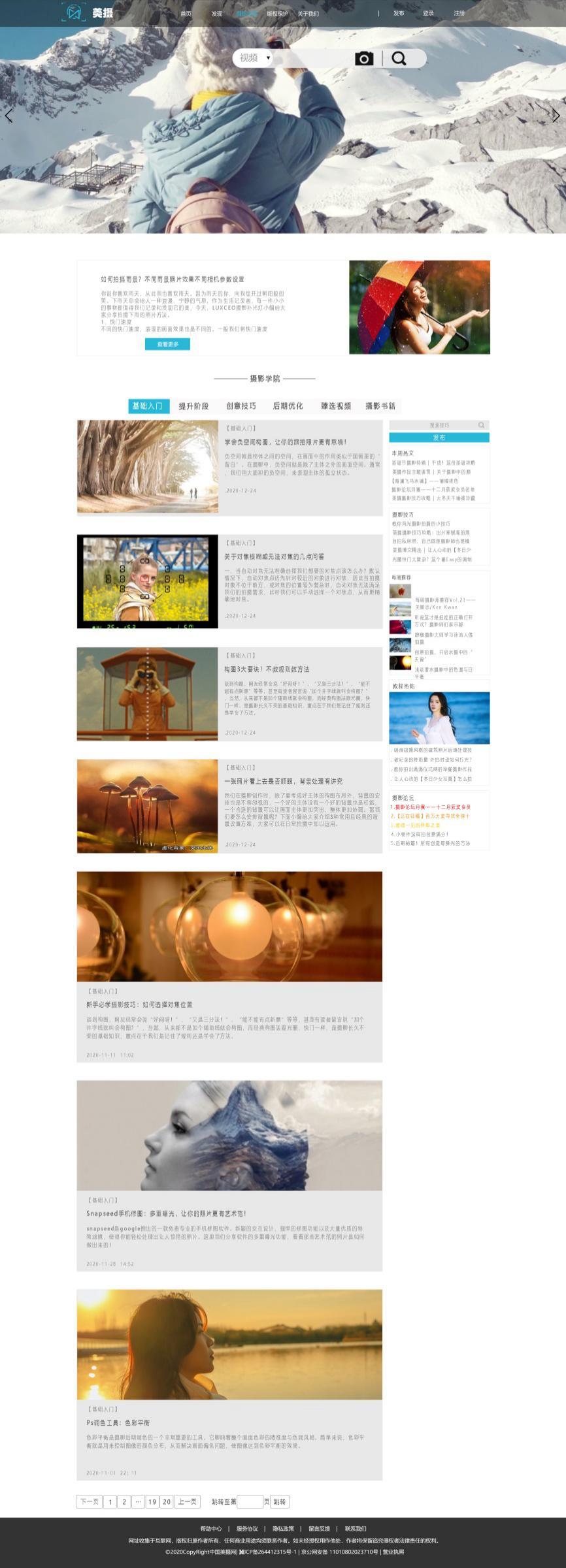Viewport: 566px width, 1568px height.
Task: Show the previous banner slide with the left arrow
Action: 8,116
